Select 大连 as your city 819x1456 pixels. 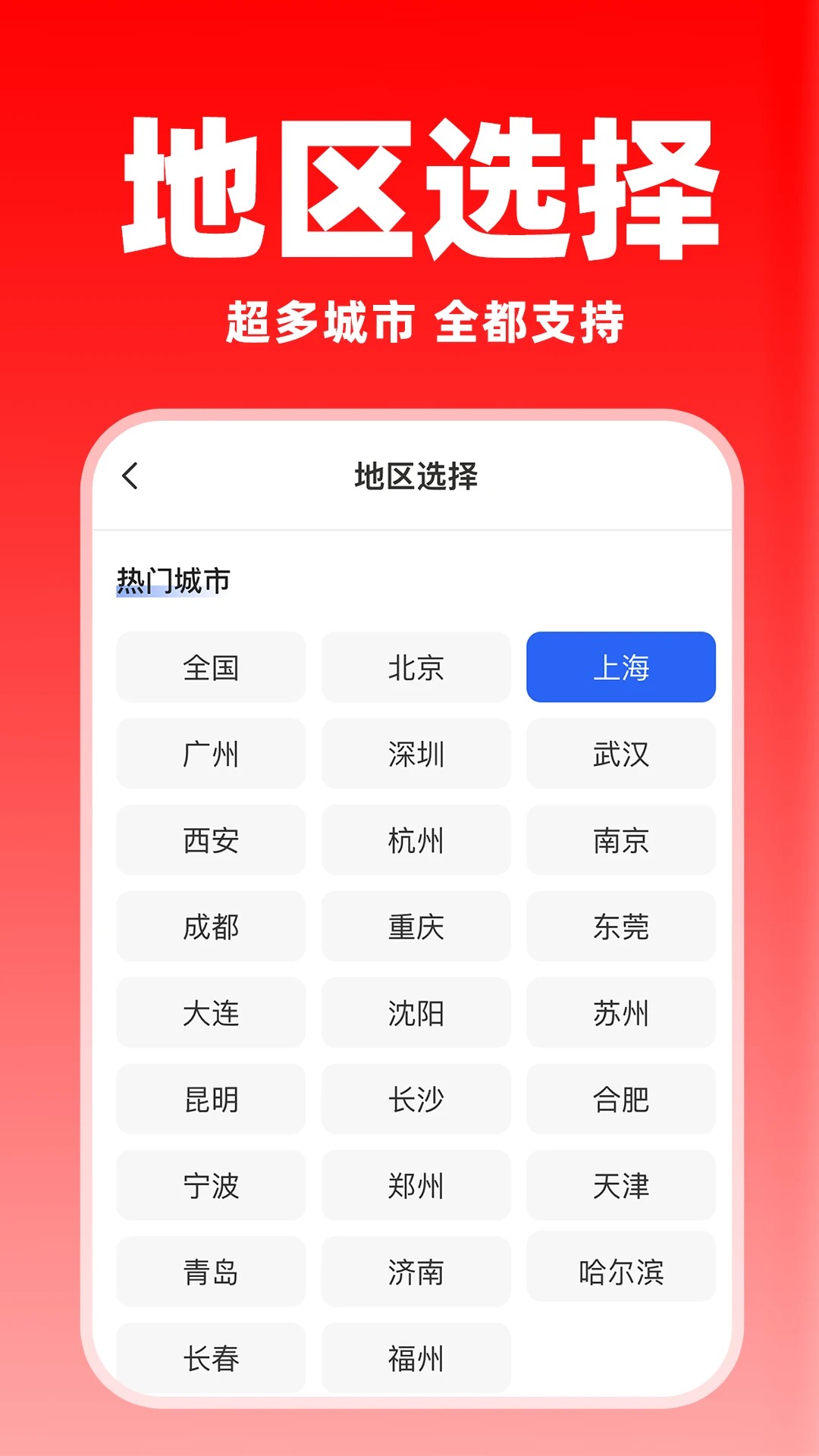point(210,1013)
